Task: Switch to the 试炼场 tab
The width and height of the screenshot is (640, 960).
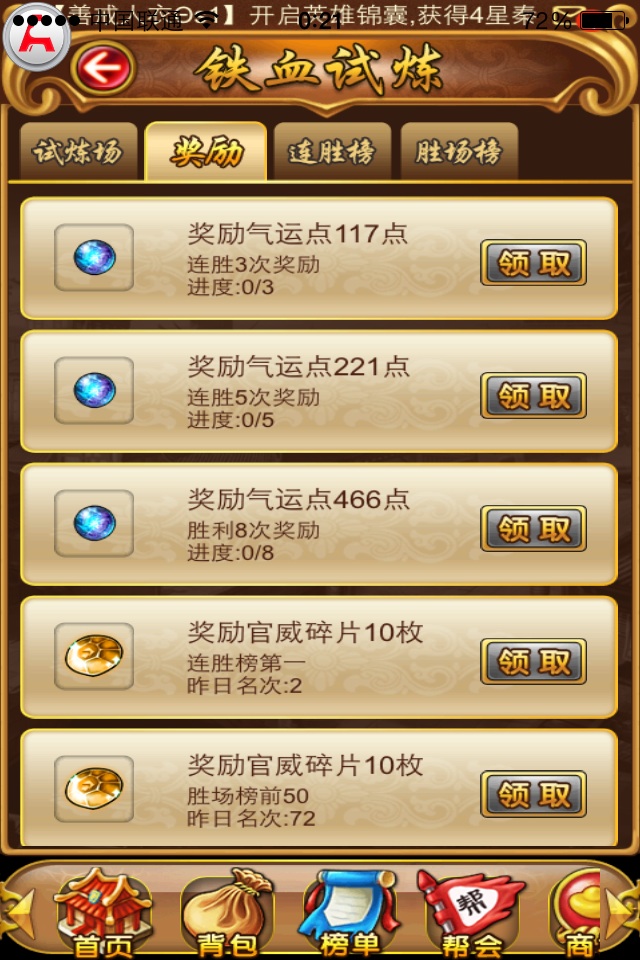Action: point(77,152)
